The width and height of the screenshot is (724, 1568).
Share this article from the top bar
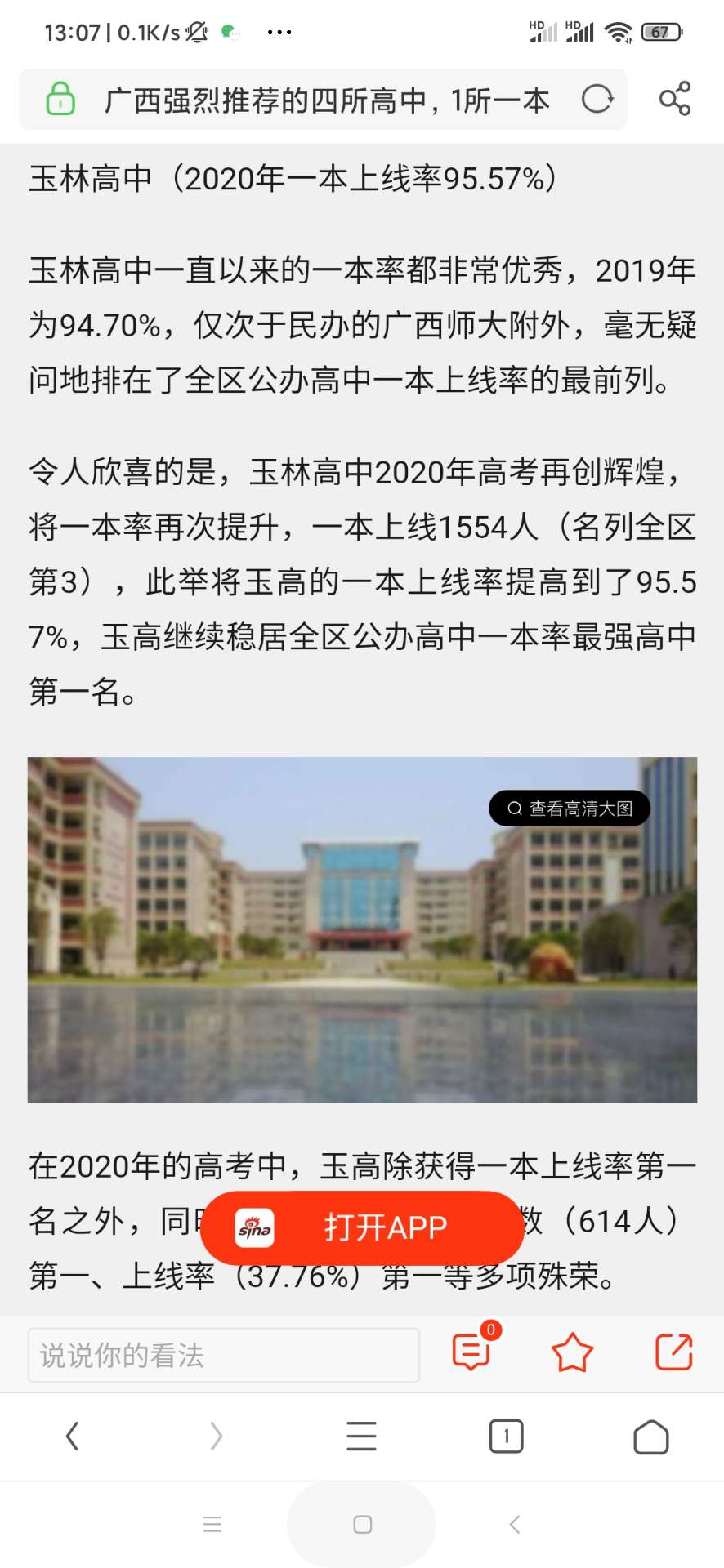coord(675,99)
